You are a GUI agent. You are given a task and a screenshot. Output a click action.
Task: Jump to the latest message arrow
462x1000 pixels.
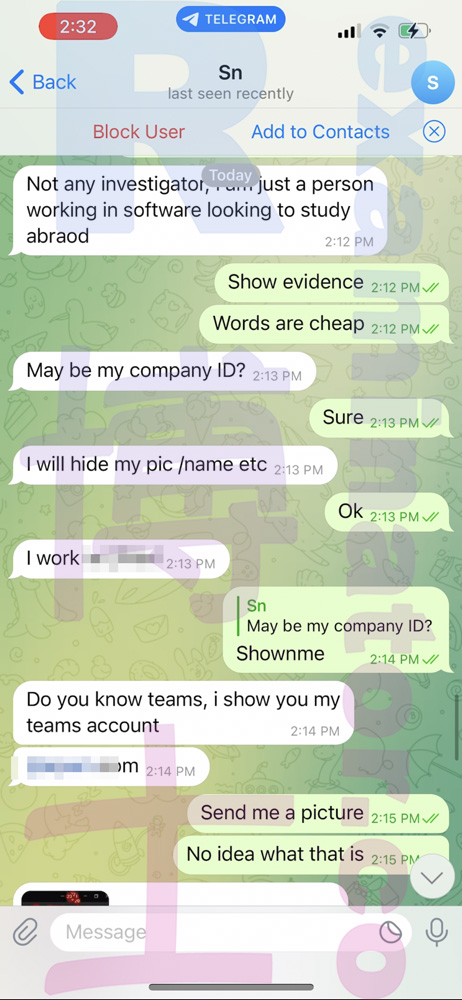coord(432,878)
